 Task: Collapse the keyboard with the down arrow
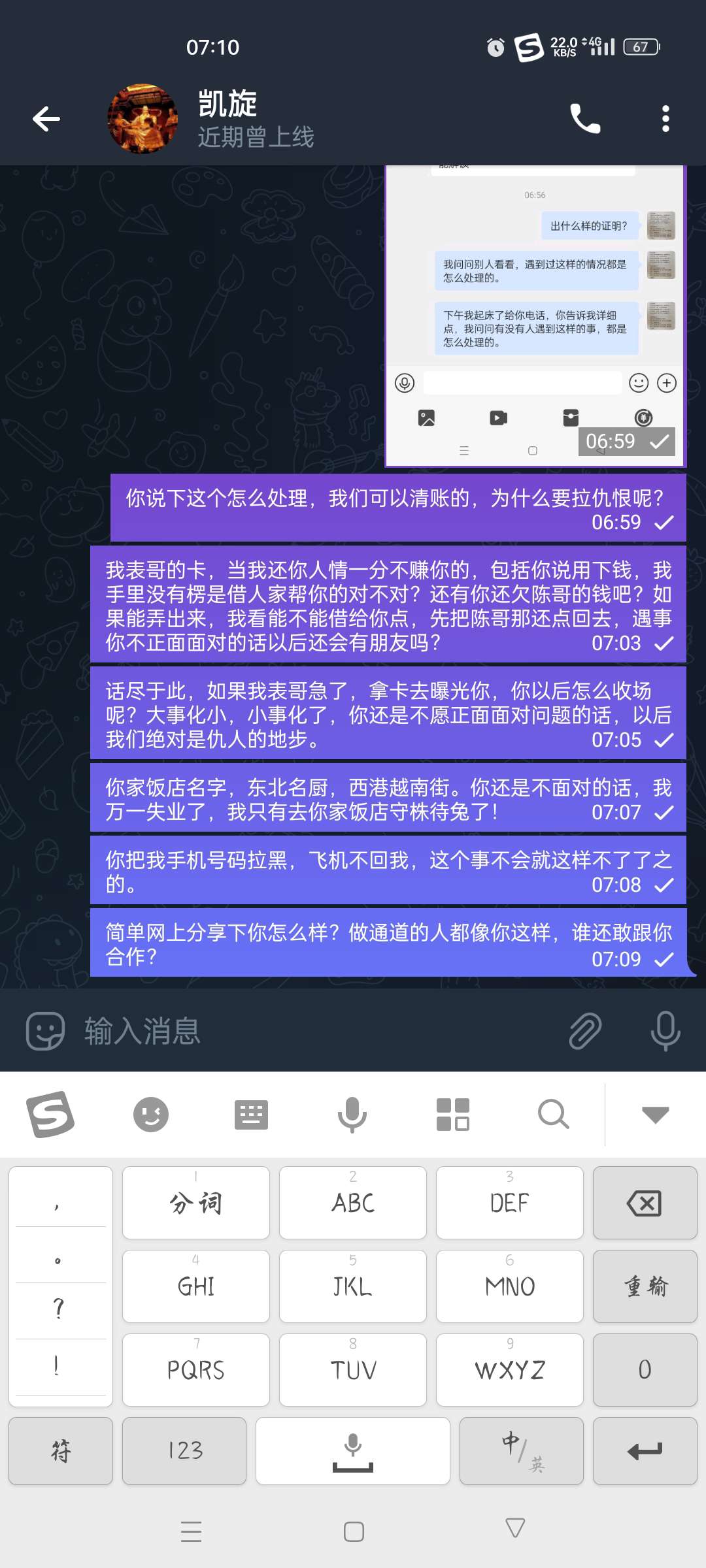(x=655, y=1115)
